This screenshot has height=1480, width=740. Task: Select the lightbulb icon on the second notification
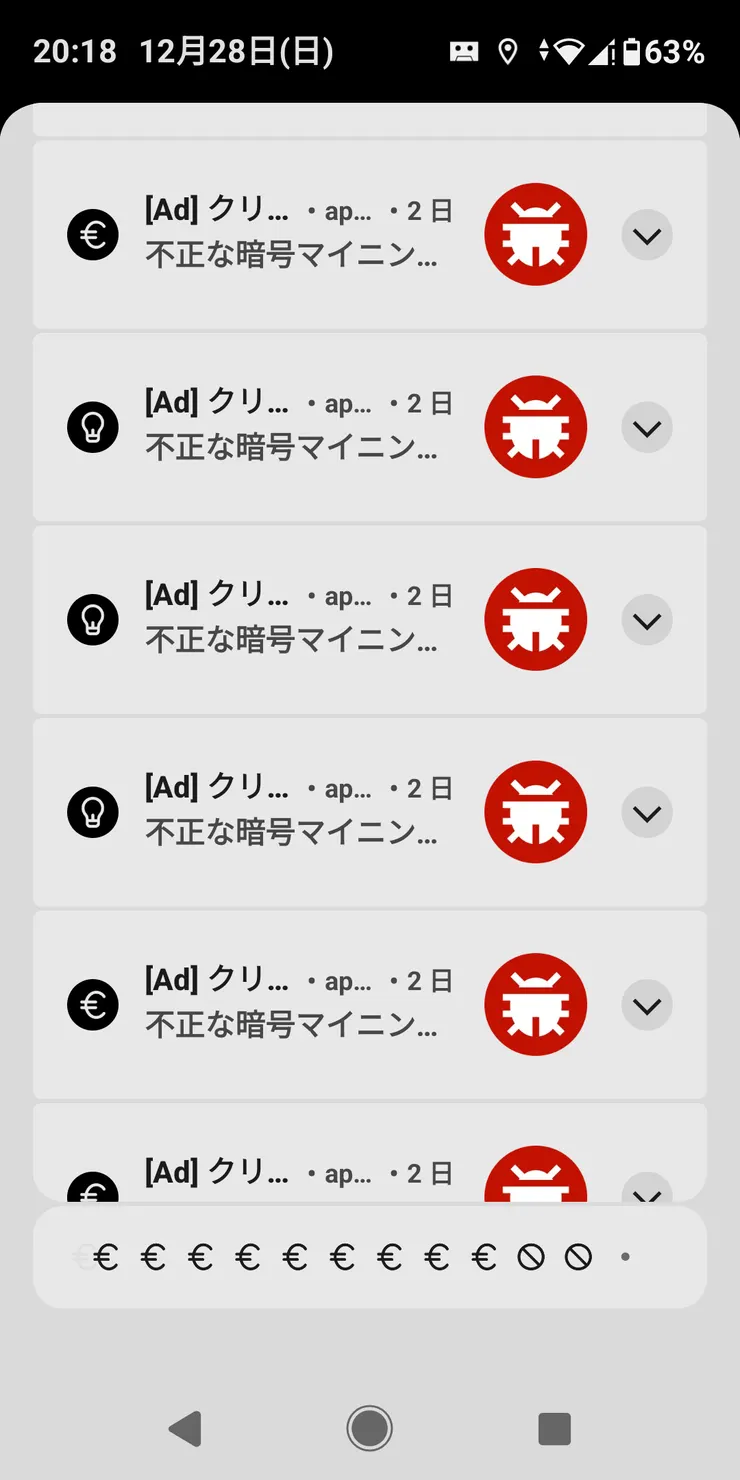point(93,427)
